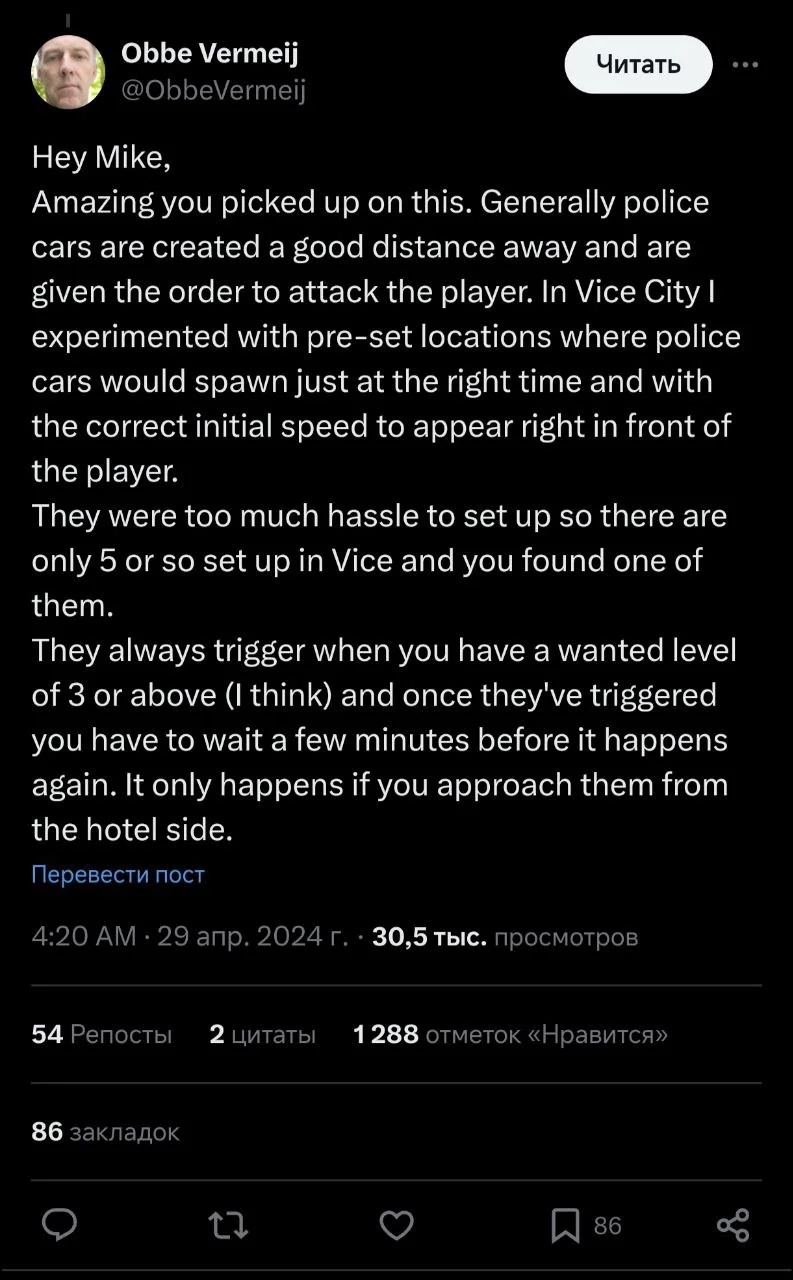Open the reply composer via speech bubble icon
793x1280 pixels.
coord(61,1224)
